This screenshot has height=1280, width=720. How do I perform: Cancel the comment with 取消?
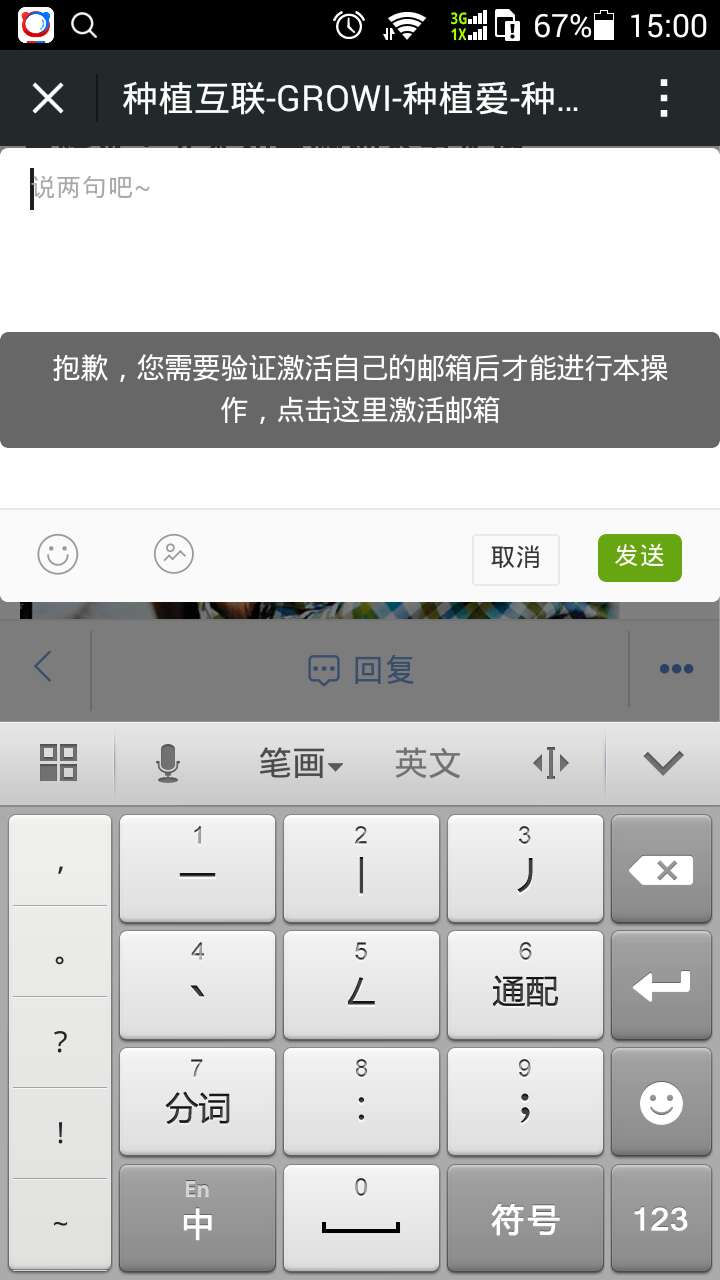pyautogui.click(x=516, y=558)
